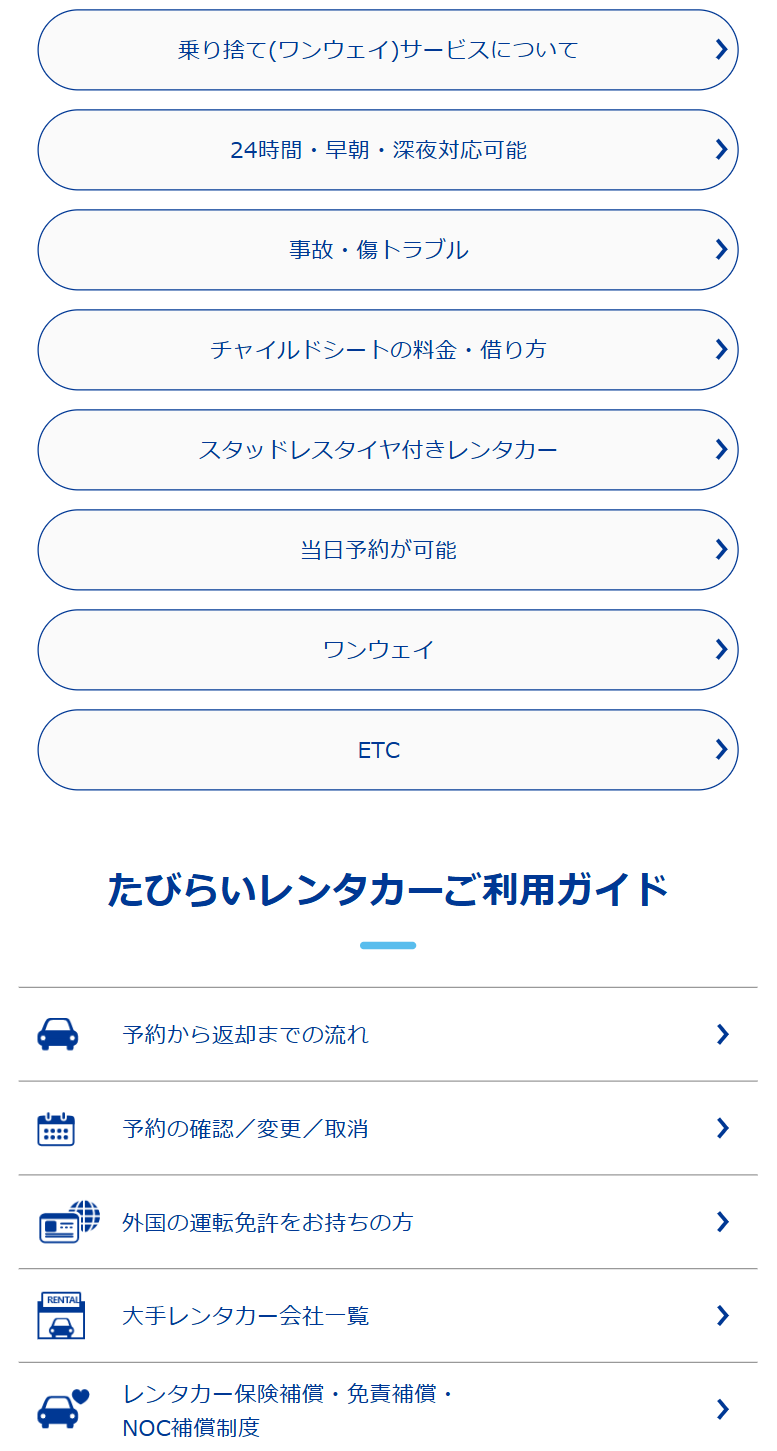777x1451 pixels.
Task: Tap 当日予約が可能 button
Action: (388, 550)
